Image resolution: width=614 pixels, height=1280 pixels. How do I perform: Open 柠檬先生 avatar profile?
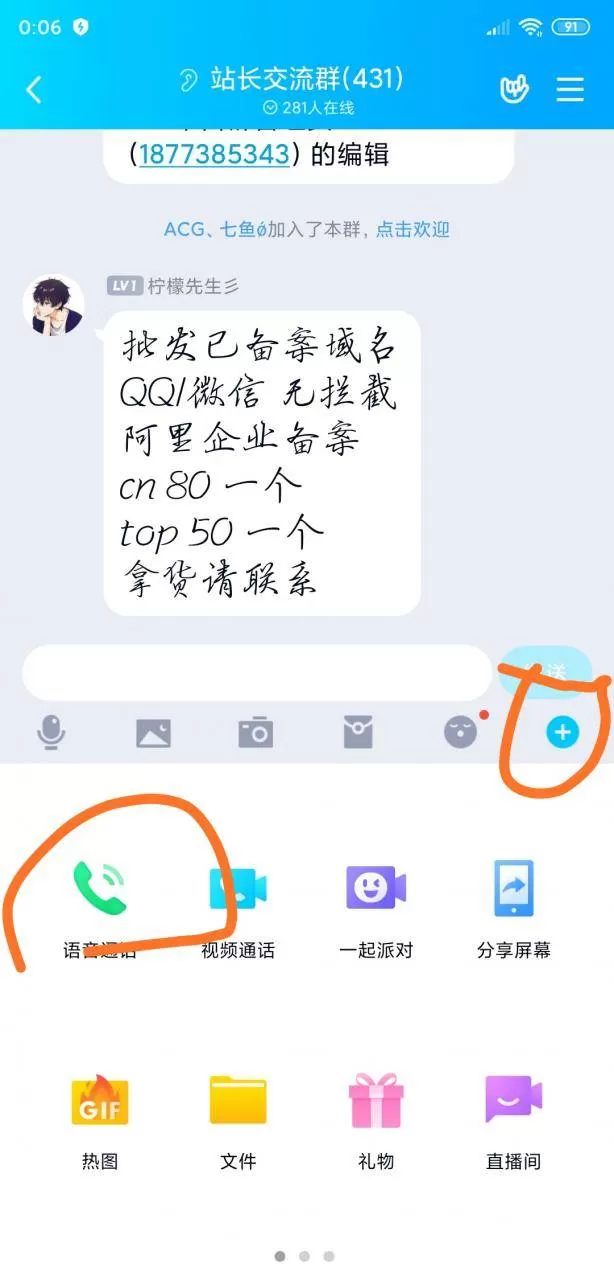53,306
